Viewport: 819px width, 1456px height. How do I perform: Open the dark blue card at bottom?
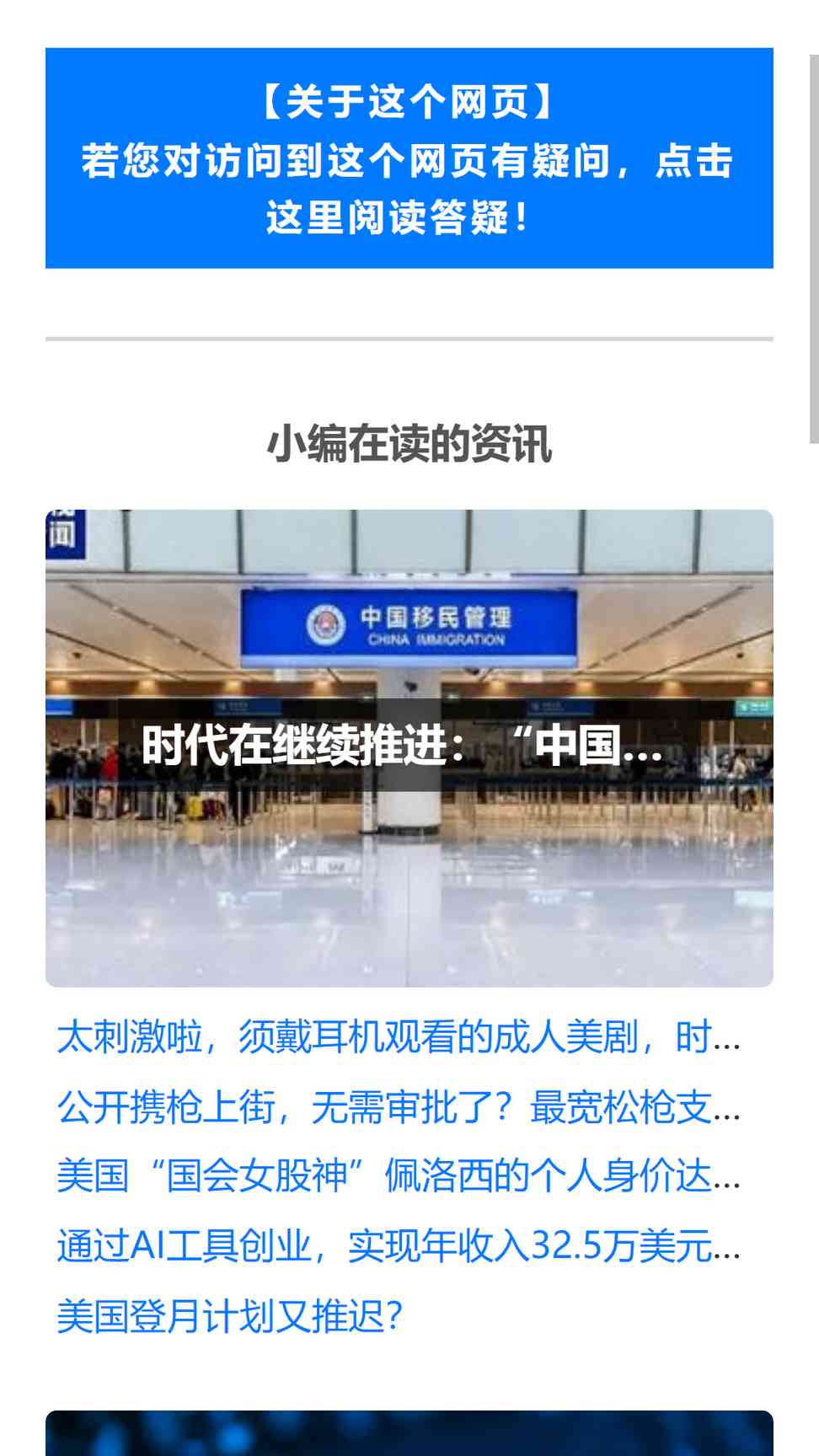pos(409,1434)
